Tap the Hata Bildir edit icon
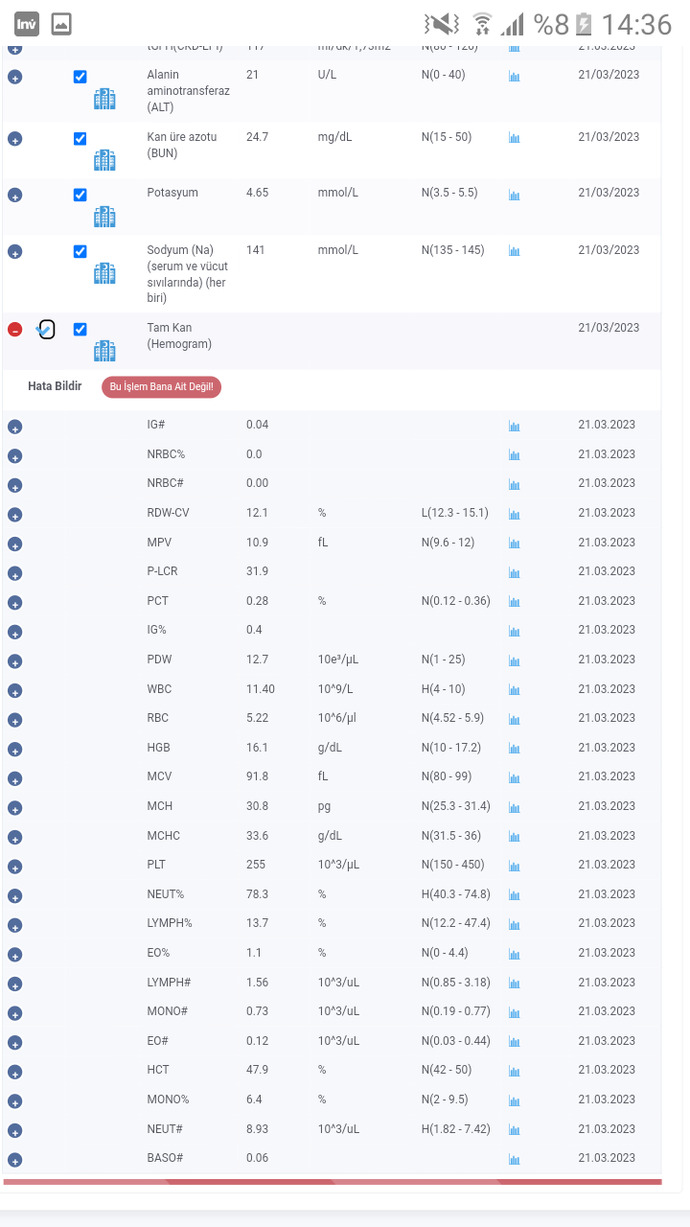 tap(46, 329)
